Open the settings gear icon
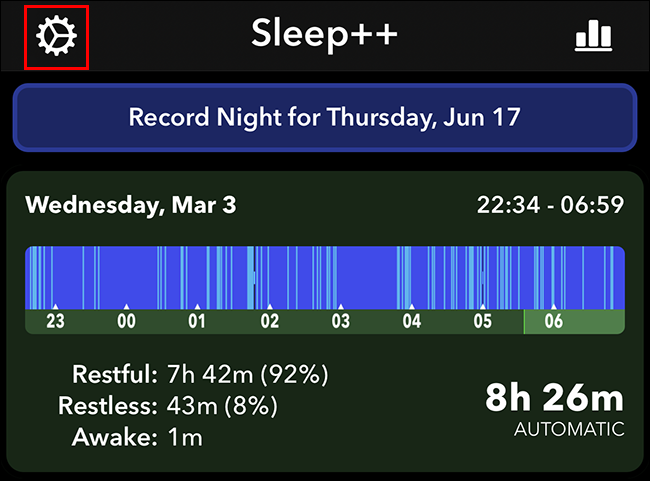This screenshot has height=481, width=650. coord(56,36)
